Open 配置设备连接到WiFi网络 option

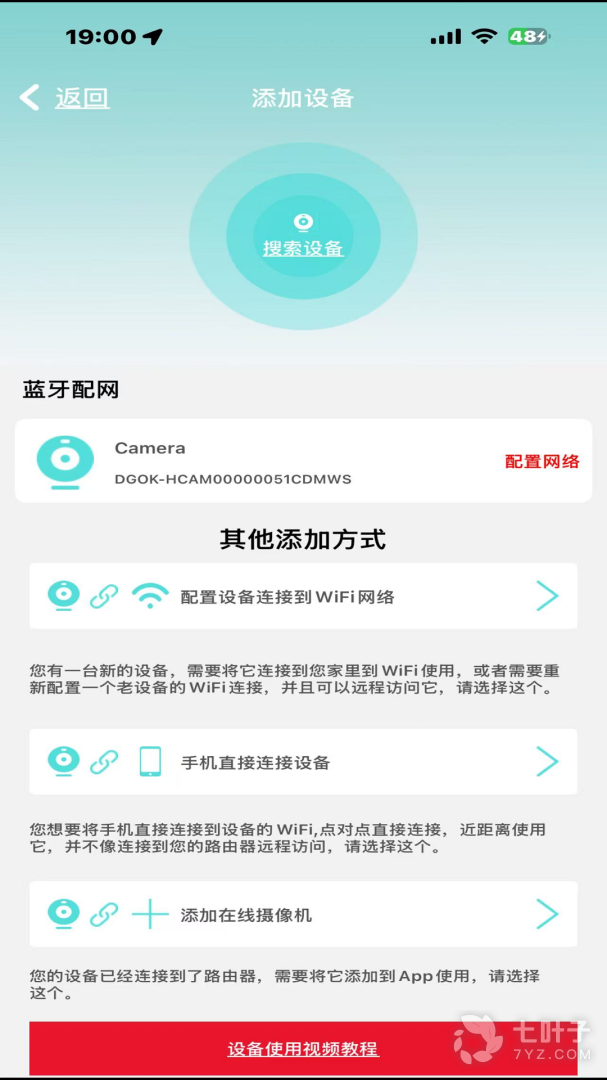303,597
